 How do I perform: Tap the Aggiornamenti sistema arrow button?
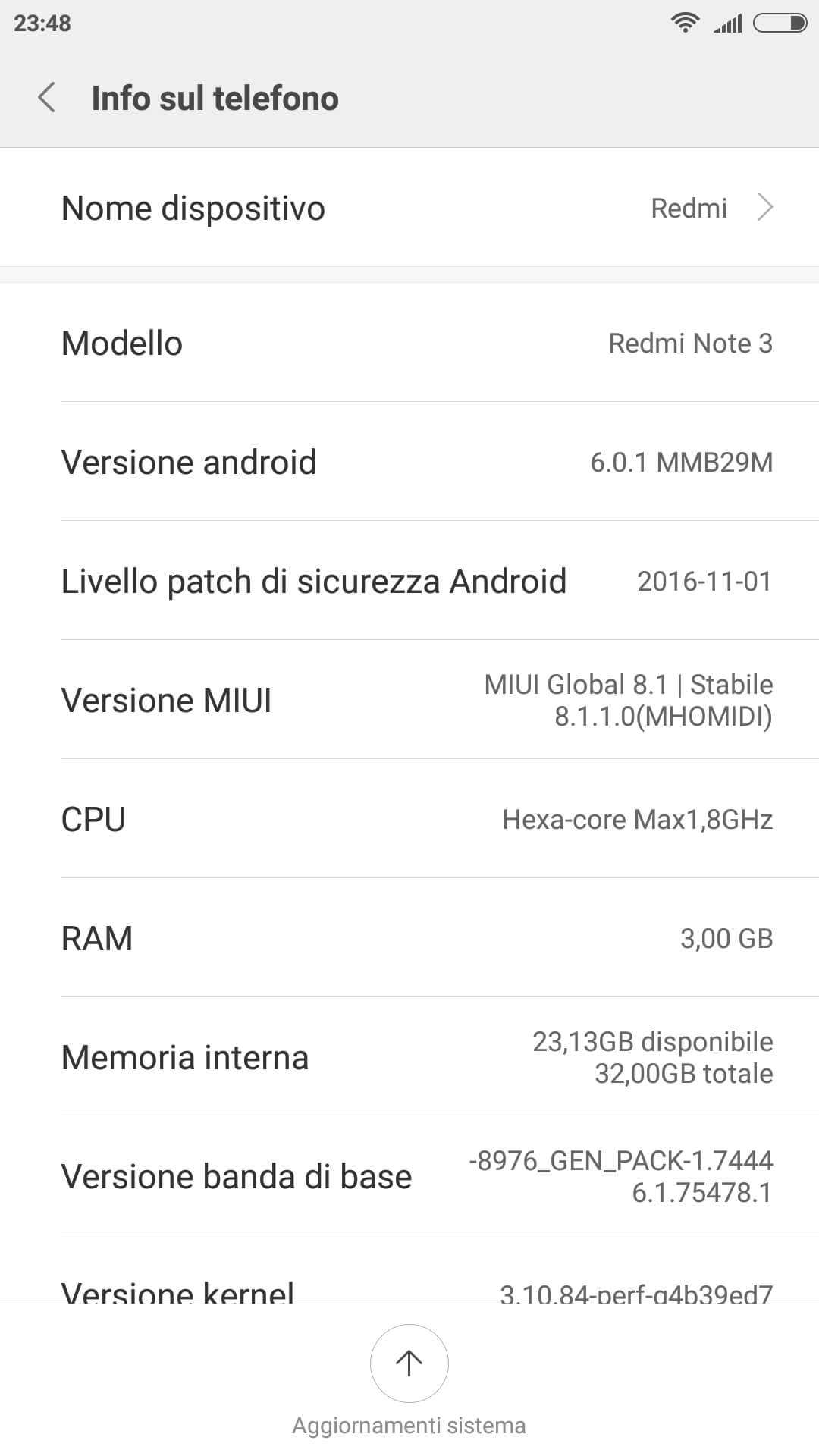(409, 1363)
